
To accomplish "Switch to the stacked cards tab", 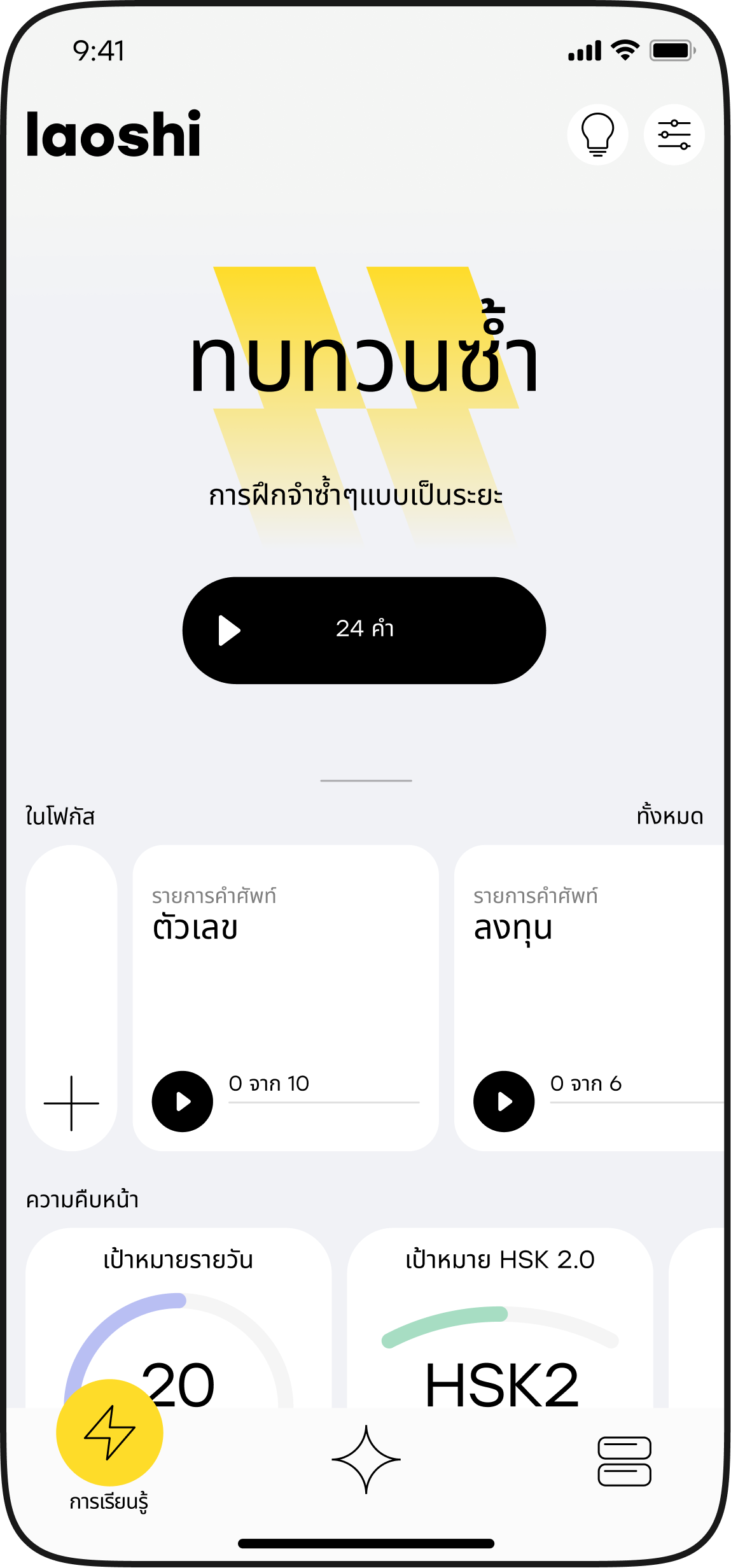I will pos(624,1461).
